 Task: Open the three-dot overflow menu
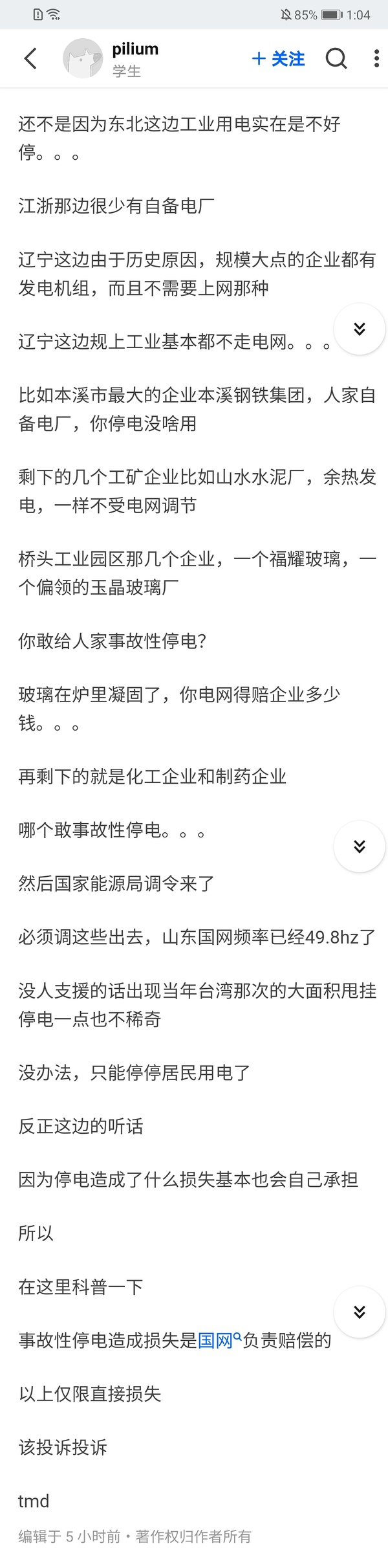(376, 58)
